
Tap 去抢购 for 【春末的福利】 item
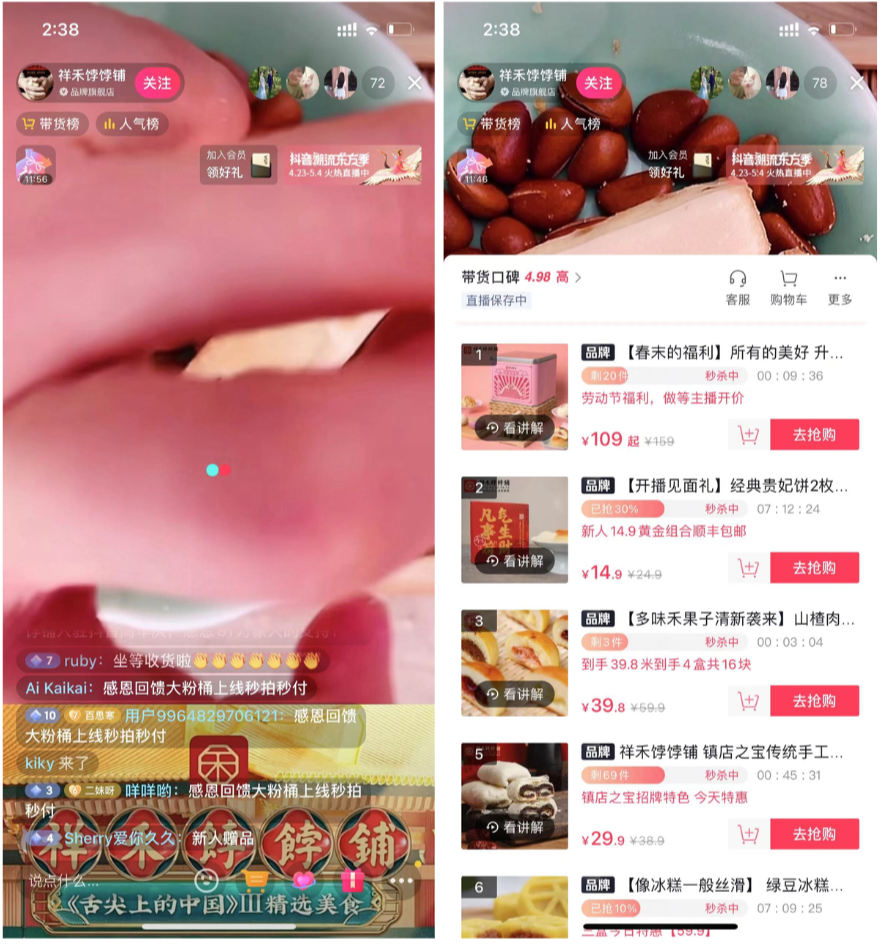[814, 435]
